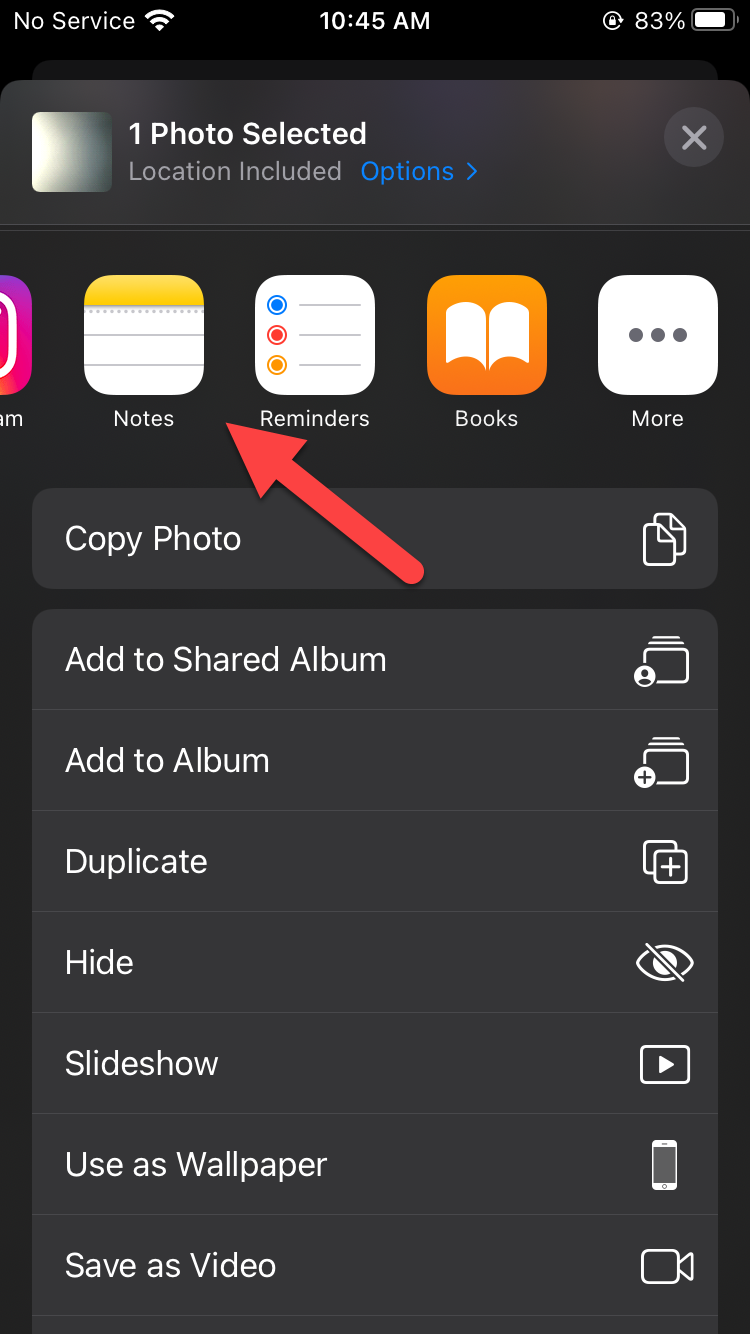Duplicate the selected photo
Image resolution: width=750 pixels, height=1334 pixels.
point(375,862)
